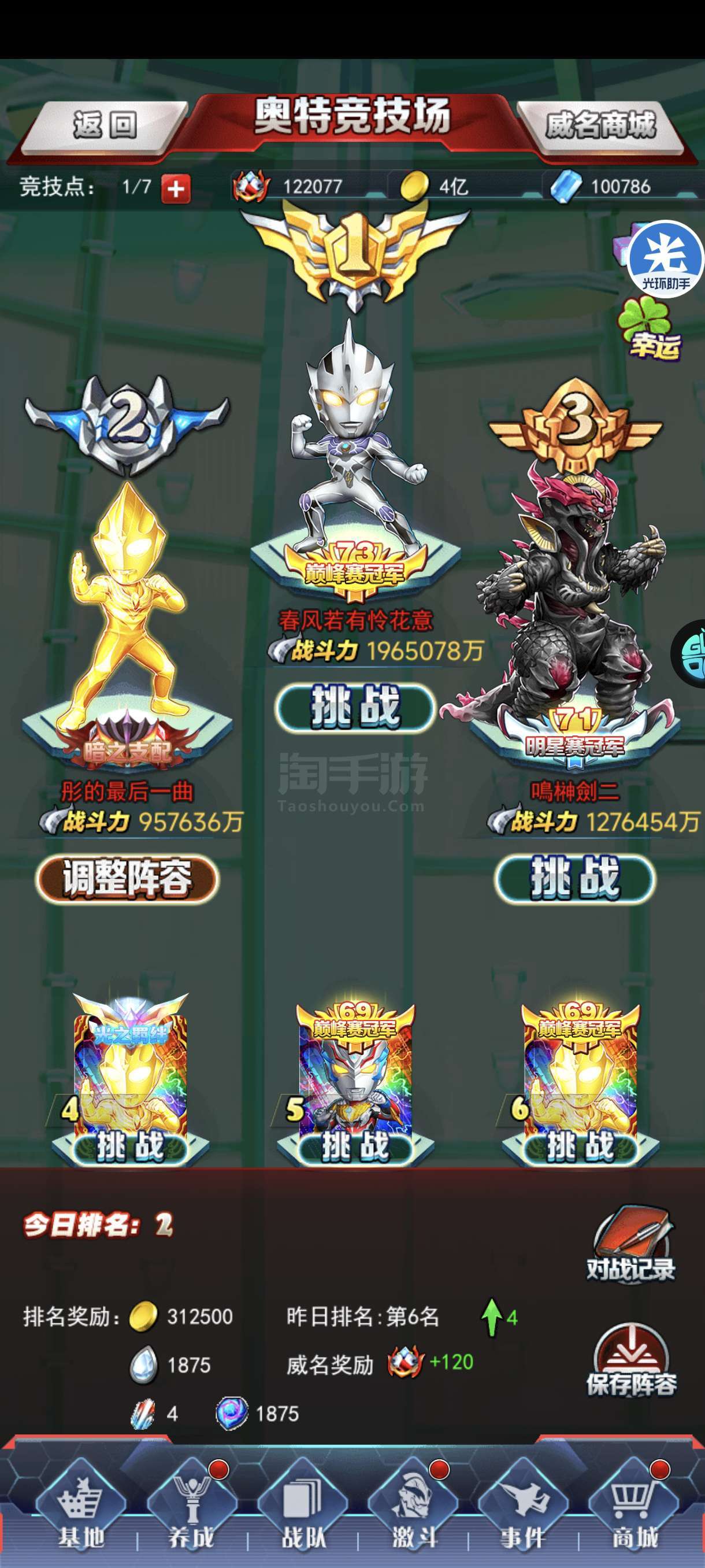
Task: Challenge the rank 4 card
Action: point(130,1147)
